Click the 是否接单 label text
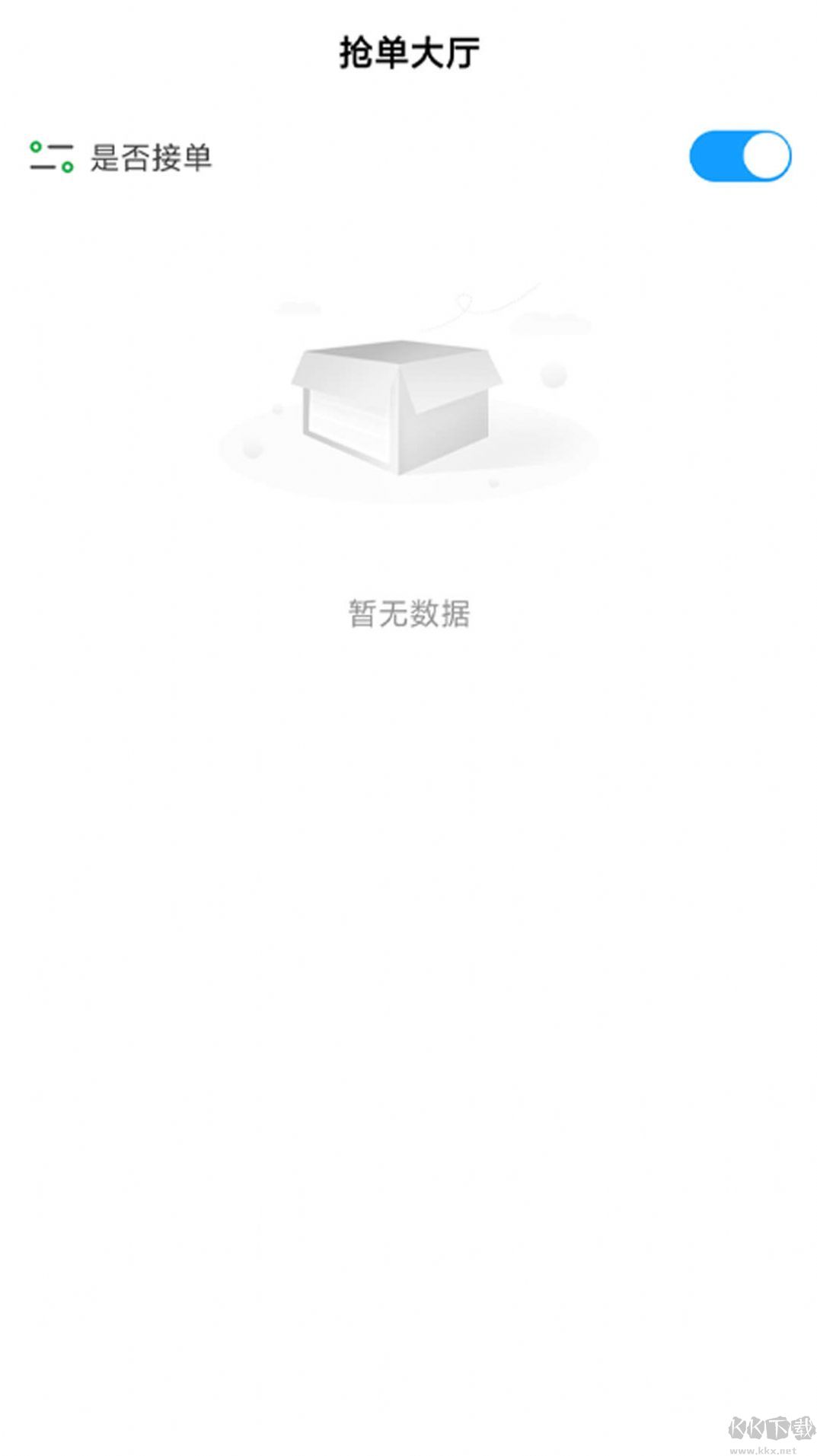The height and width of the screenshot is (1456, 817). [152, 156]
